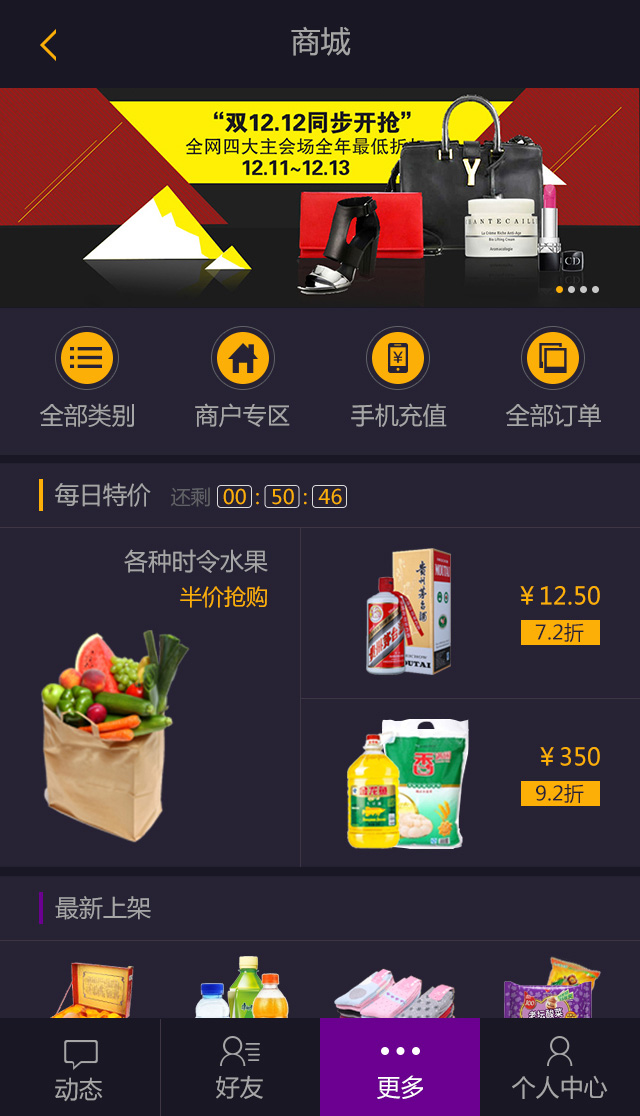
Task: View 全部订单 all orders
Action: coord(553,380)
